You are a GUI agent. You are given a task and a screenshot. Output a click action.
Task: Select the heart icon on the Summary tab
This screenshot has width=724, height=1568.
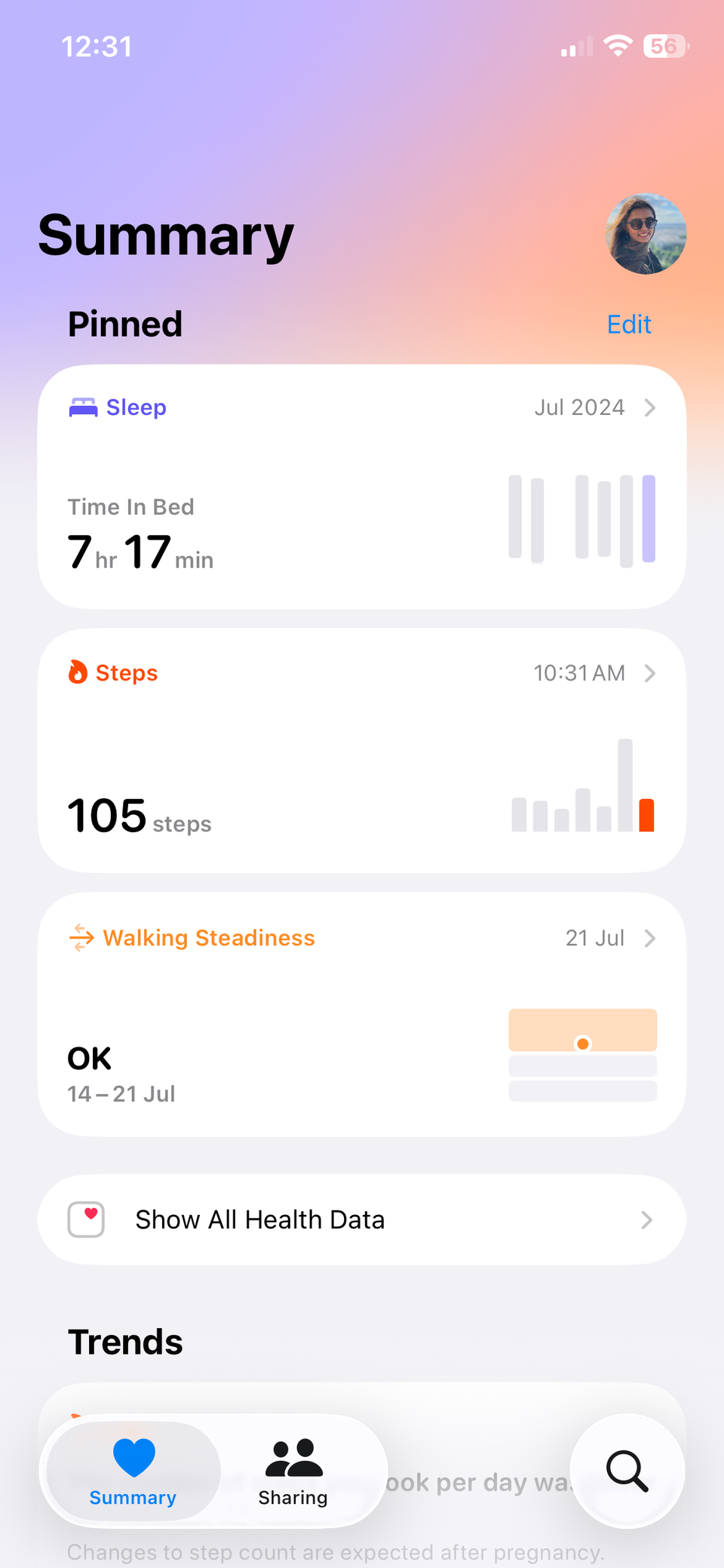pyautogui.click(x=133, y=1455)
